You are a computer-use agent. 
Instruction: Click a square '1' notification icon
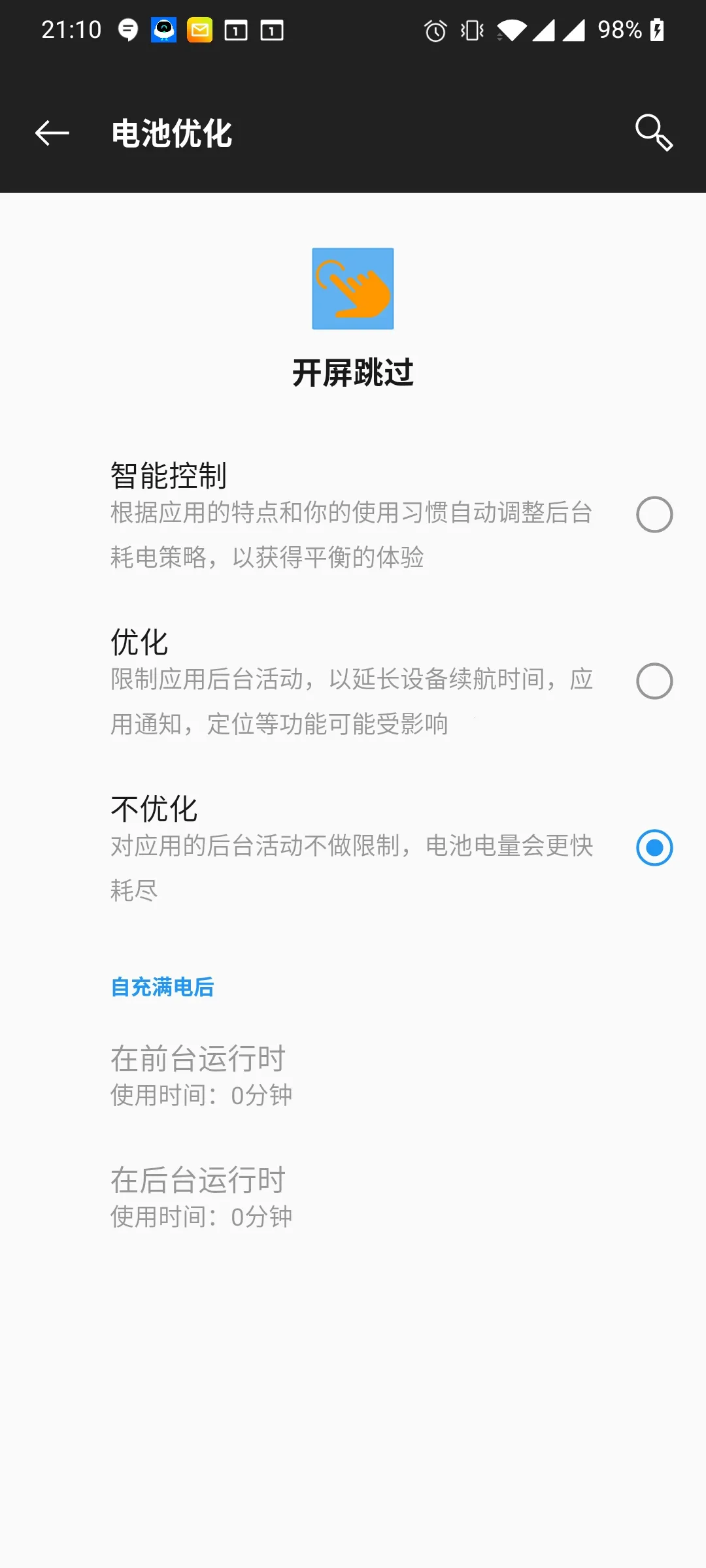[237, 29]
